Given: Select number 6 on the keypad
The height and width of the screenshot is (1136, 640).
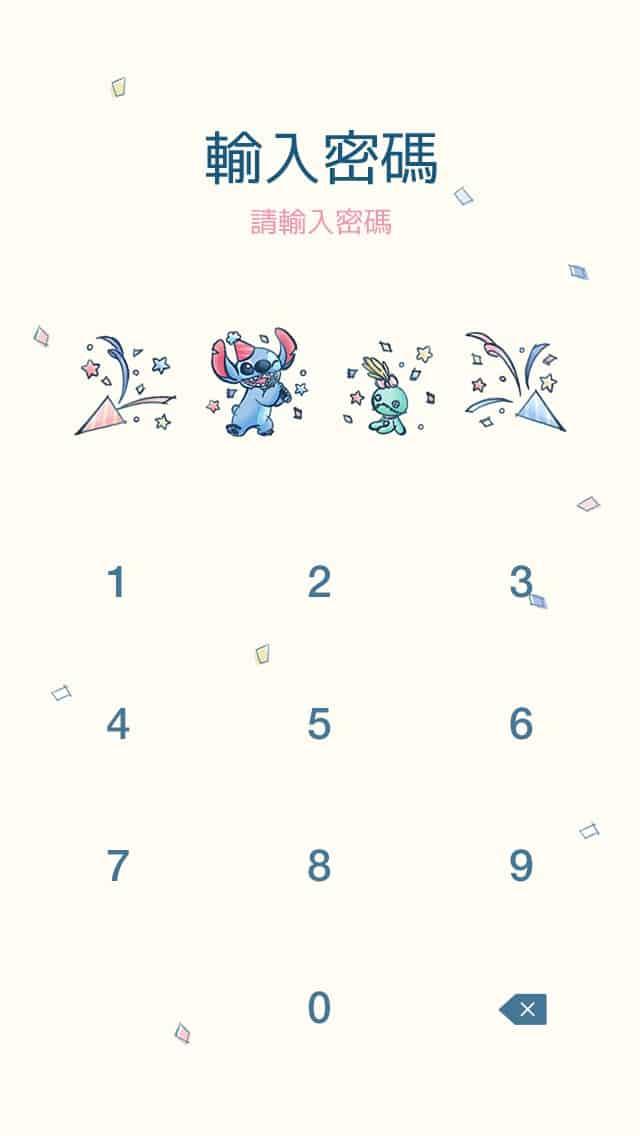Looking at the screenshot, I should pos(521,724).
